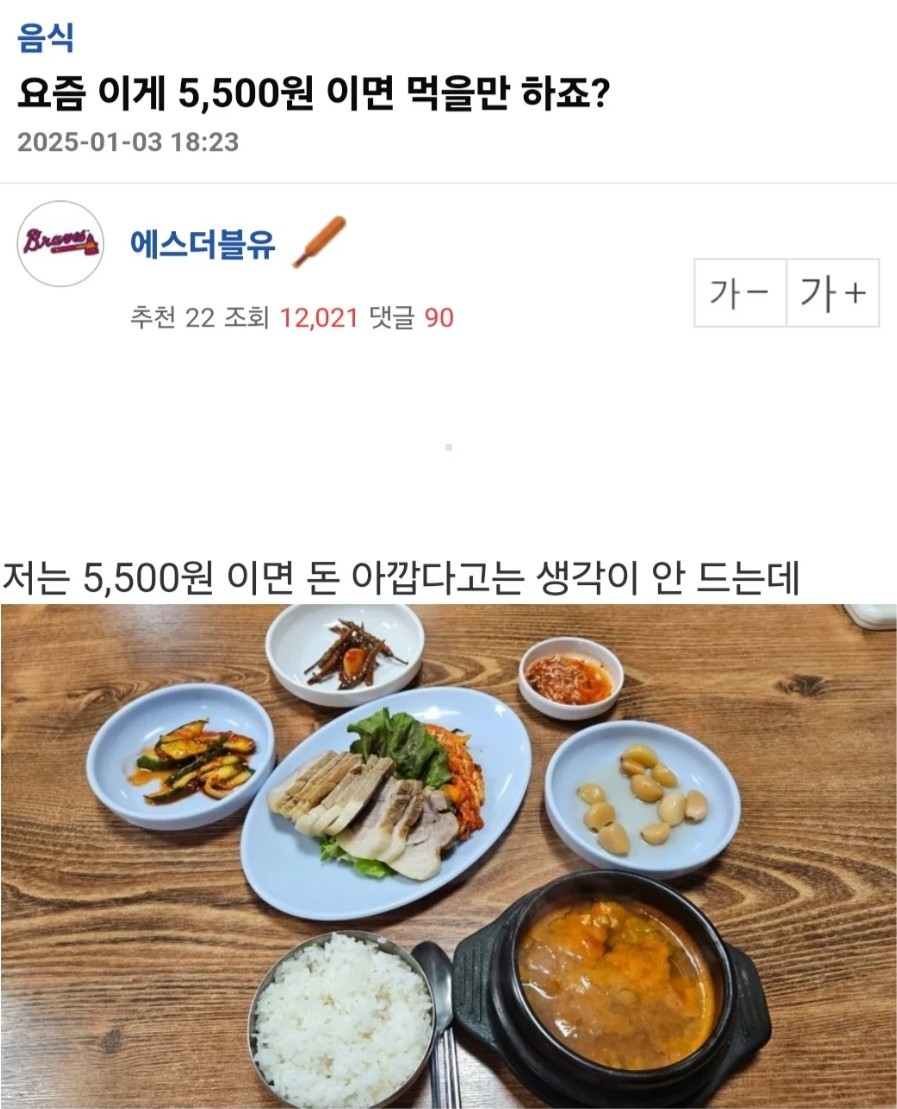Open the 음식 category link
Image resolution: width=897 pixels, height=1109 pixels.
click(x=45, y=38)
